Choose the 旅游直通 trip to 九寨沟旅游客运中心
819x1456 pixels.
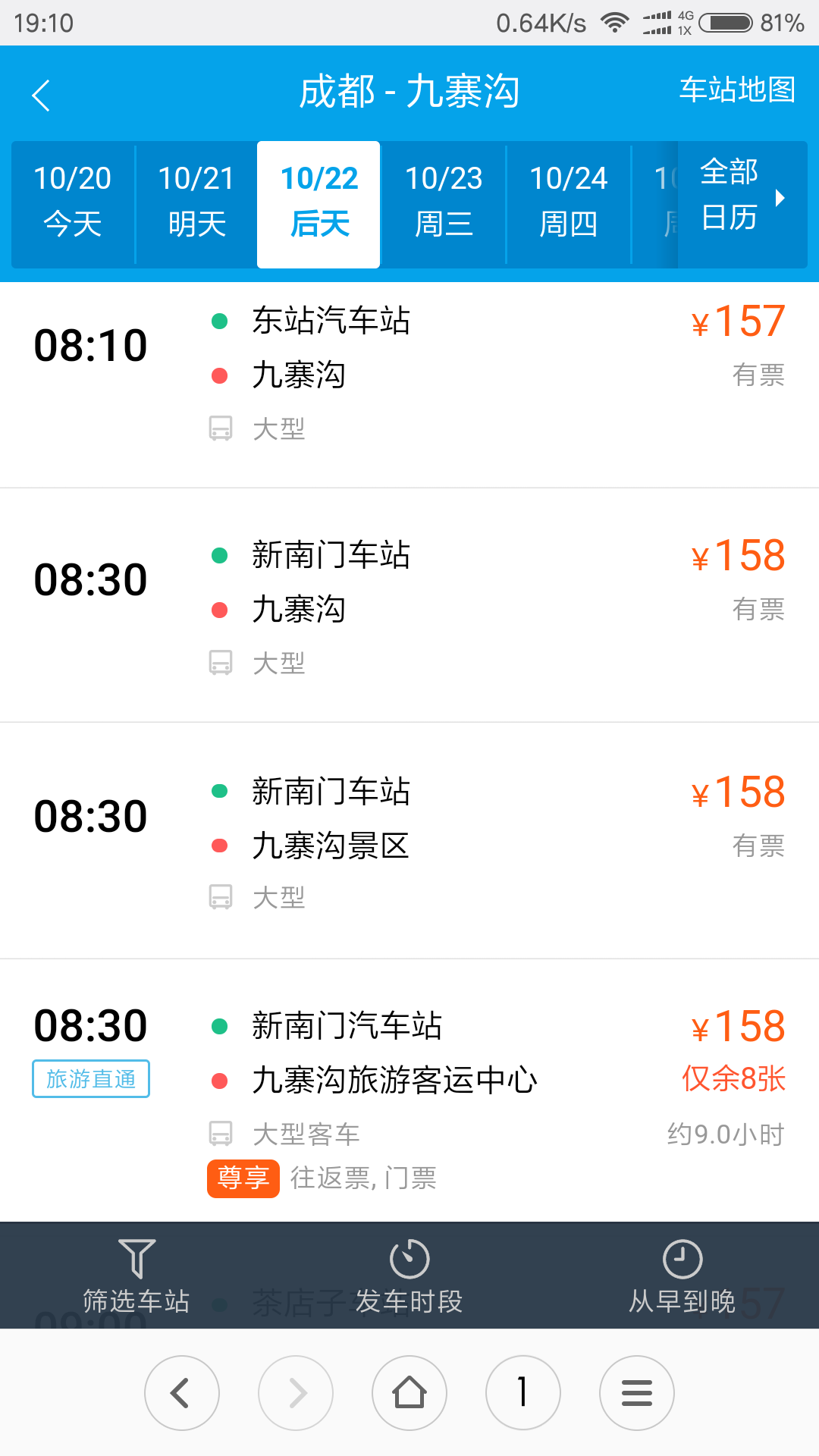click(x=409, y=1090)
